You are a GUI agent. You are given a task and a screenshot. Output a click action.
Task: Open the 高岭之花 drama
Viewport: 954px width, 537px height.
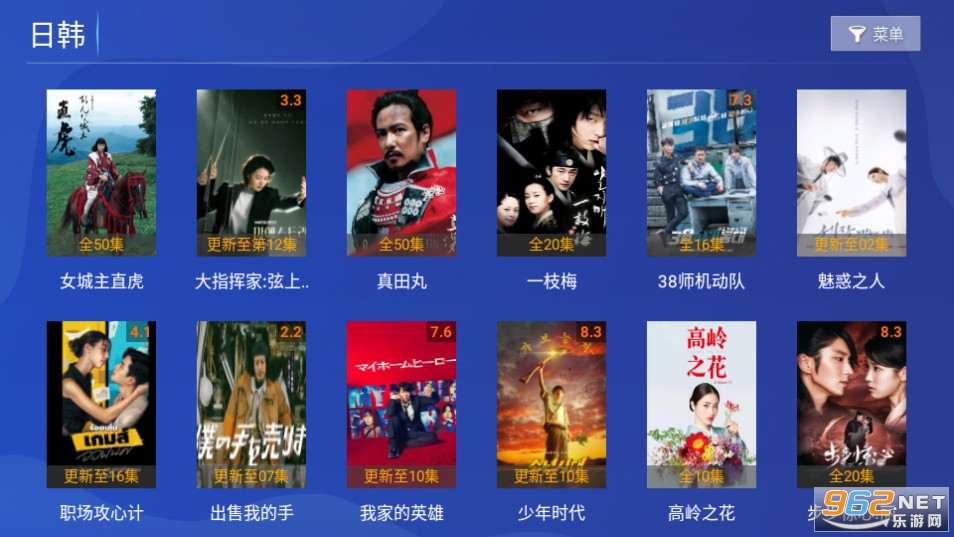click(701, 404)
